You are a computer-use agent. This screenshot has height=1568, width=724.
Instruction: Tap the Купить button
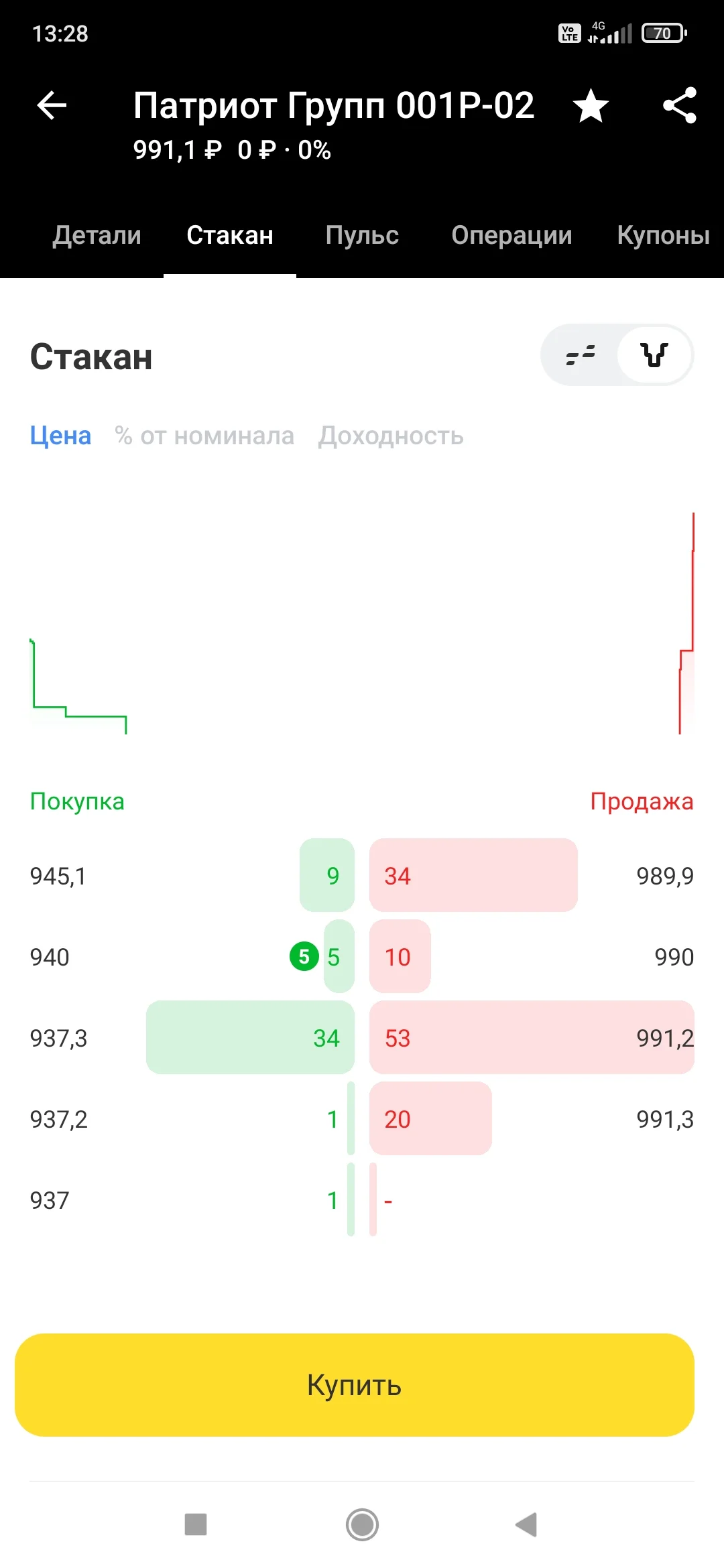tap(355, 1385)
